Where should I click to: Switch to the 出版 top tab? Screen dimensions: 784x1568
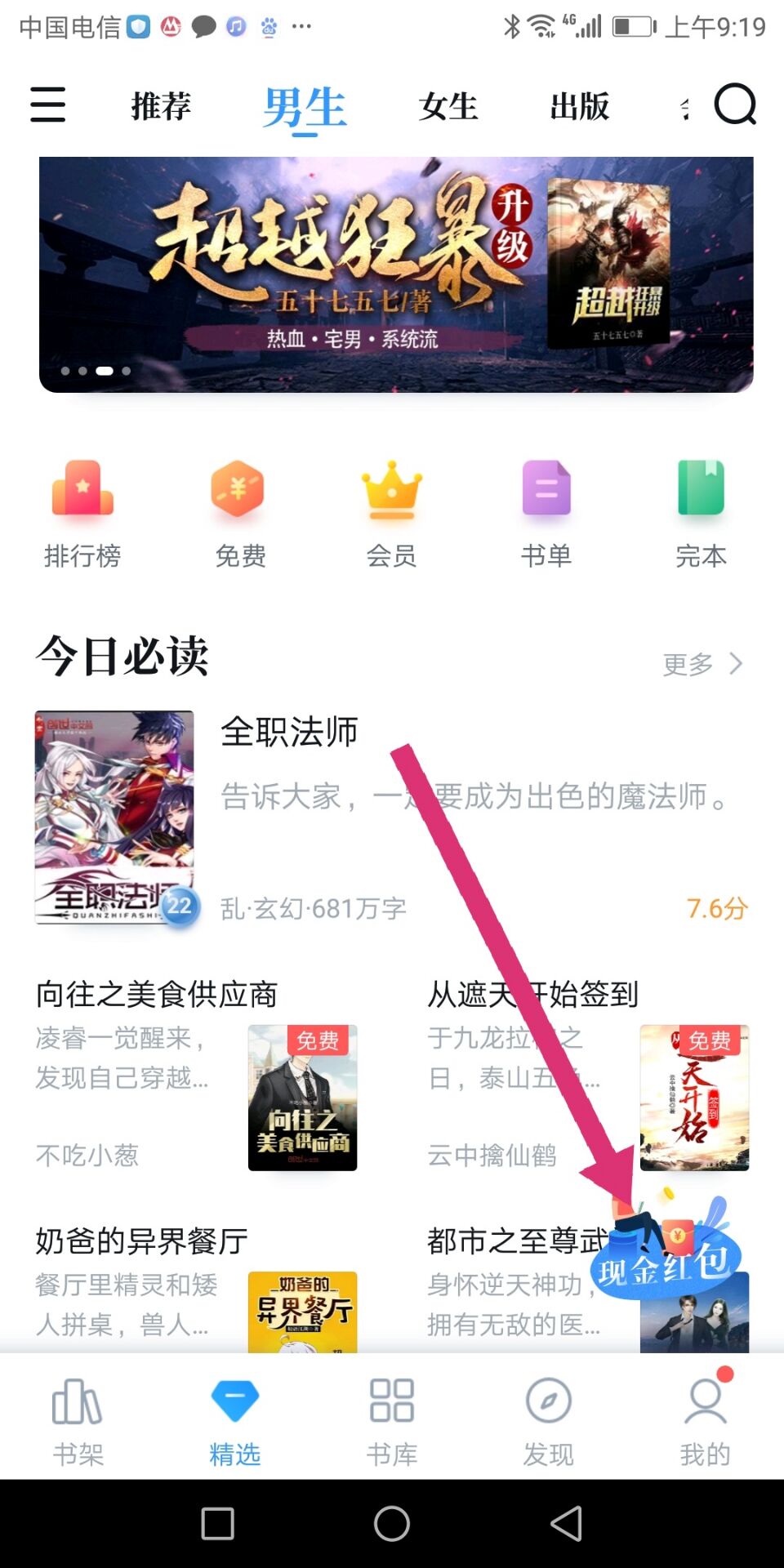pyautogui.click(x=579, y=106)
